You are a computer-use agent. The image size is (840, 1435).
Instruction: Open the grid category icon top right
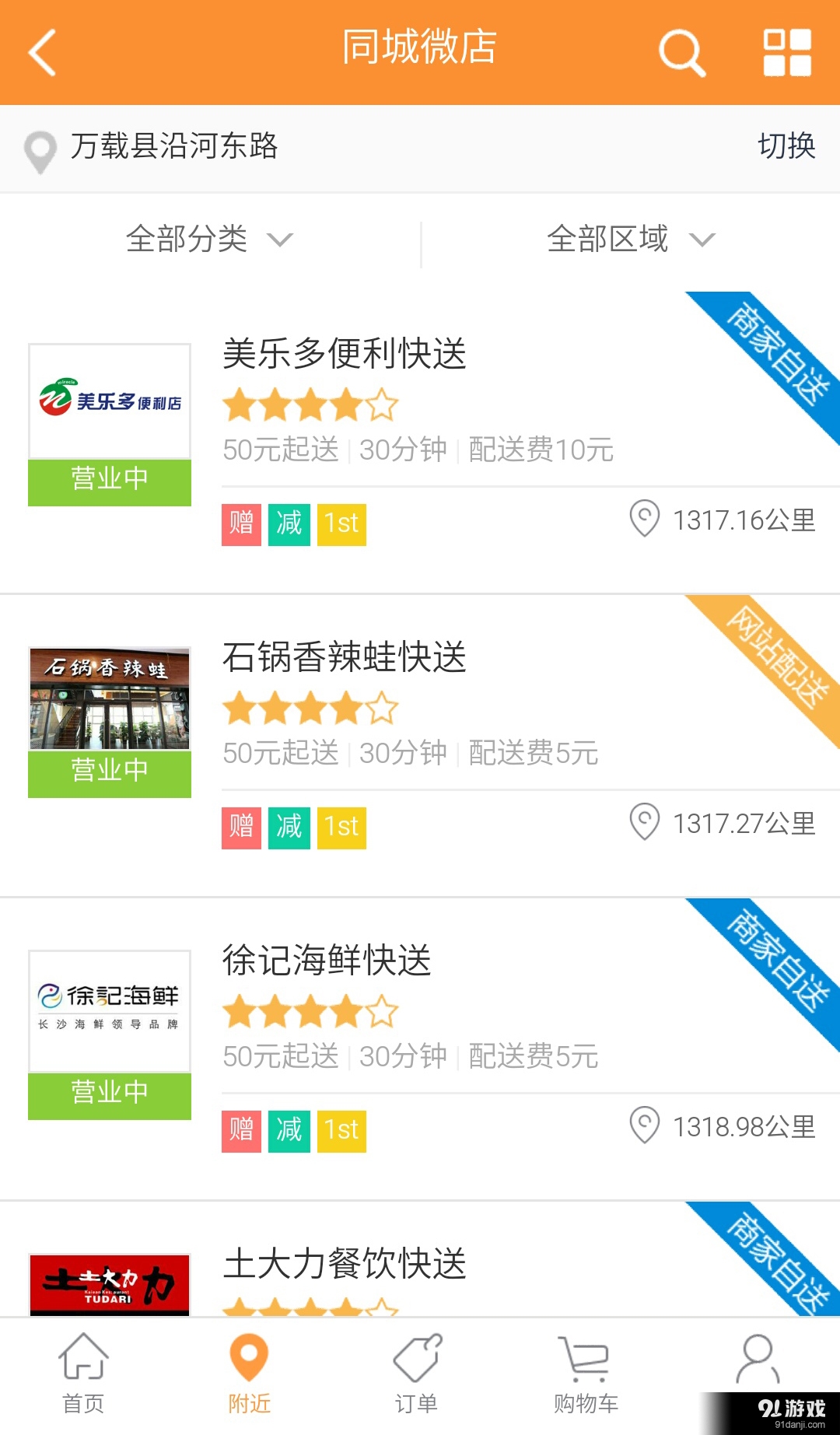[786, 51]
